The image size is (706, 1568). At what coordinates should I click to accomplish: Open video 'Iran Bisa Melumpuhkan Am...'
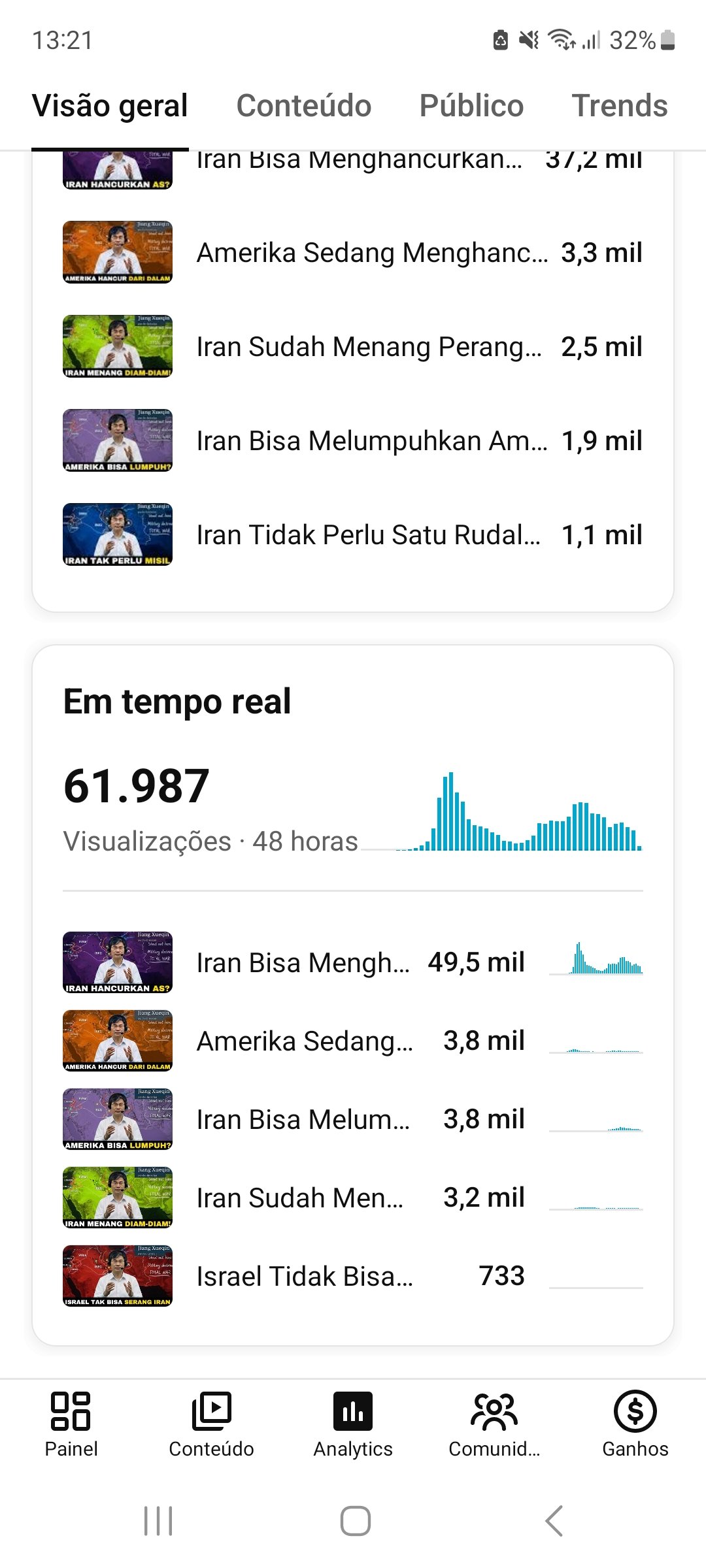point(353,441)
